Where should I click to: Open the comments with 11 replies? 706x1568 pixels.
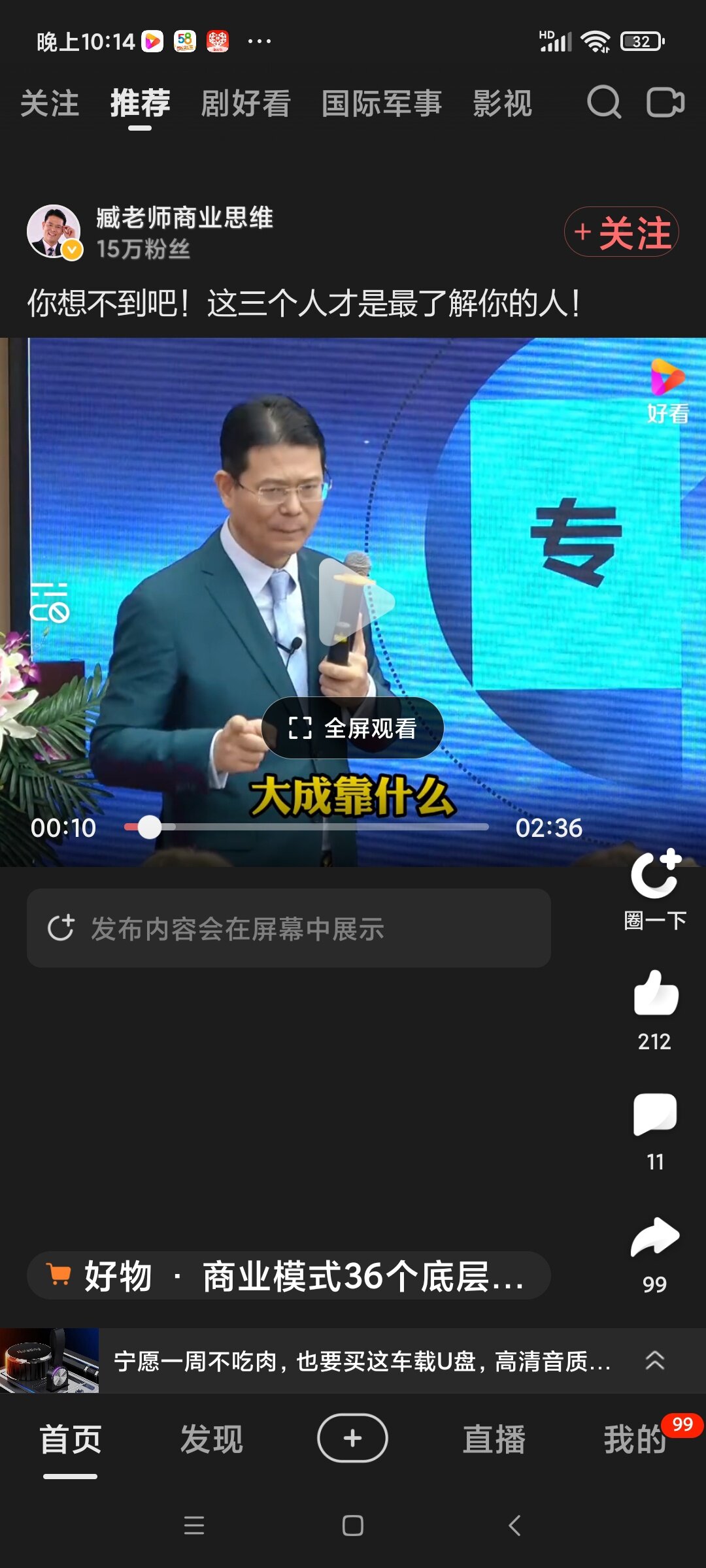point(655,1115)
